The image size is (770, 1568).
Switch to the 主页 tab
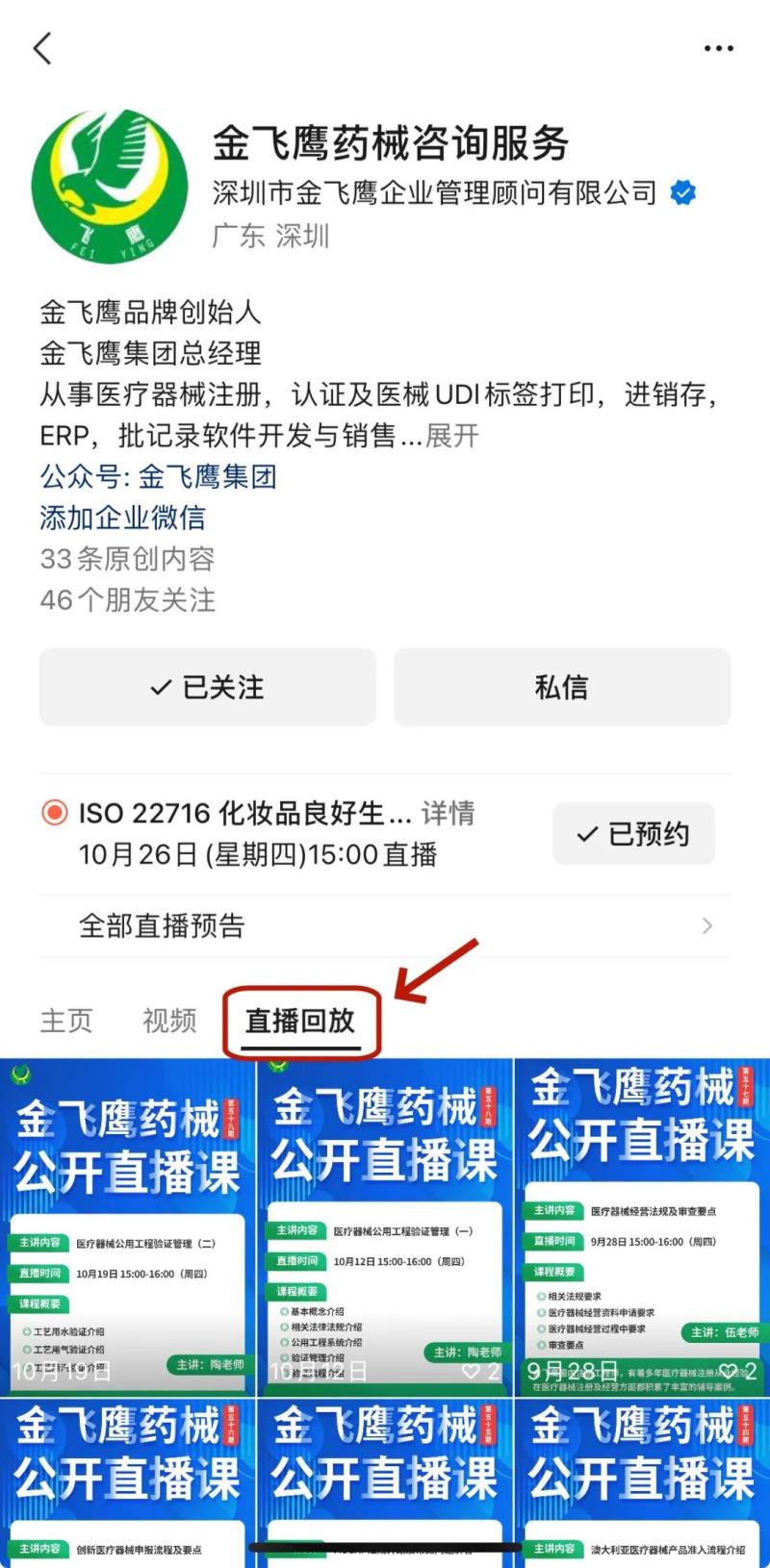(x=66, y=1021)
